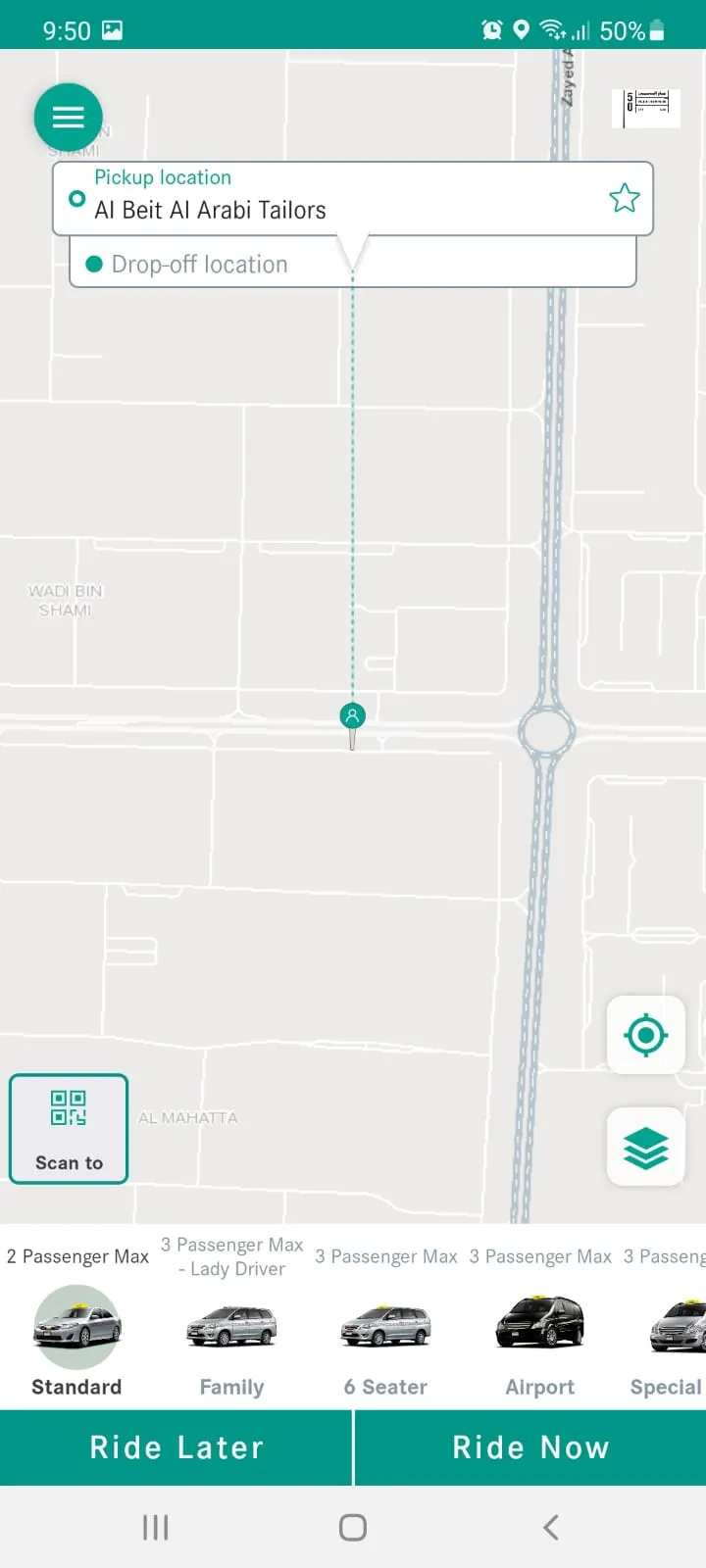The image size is (706, 1568).
Task: Tap Al Beit Al Arabi Tailors address
Action: pyautogui.click(x=209, y=210)
